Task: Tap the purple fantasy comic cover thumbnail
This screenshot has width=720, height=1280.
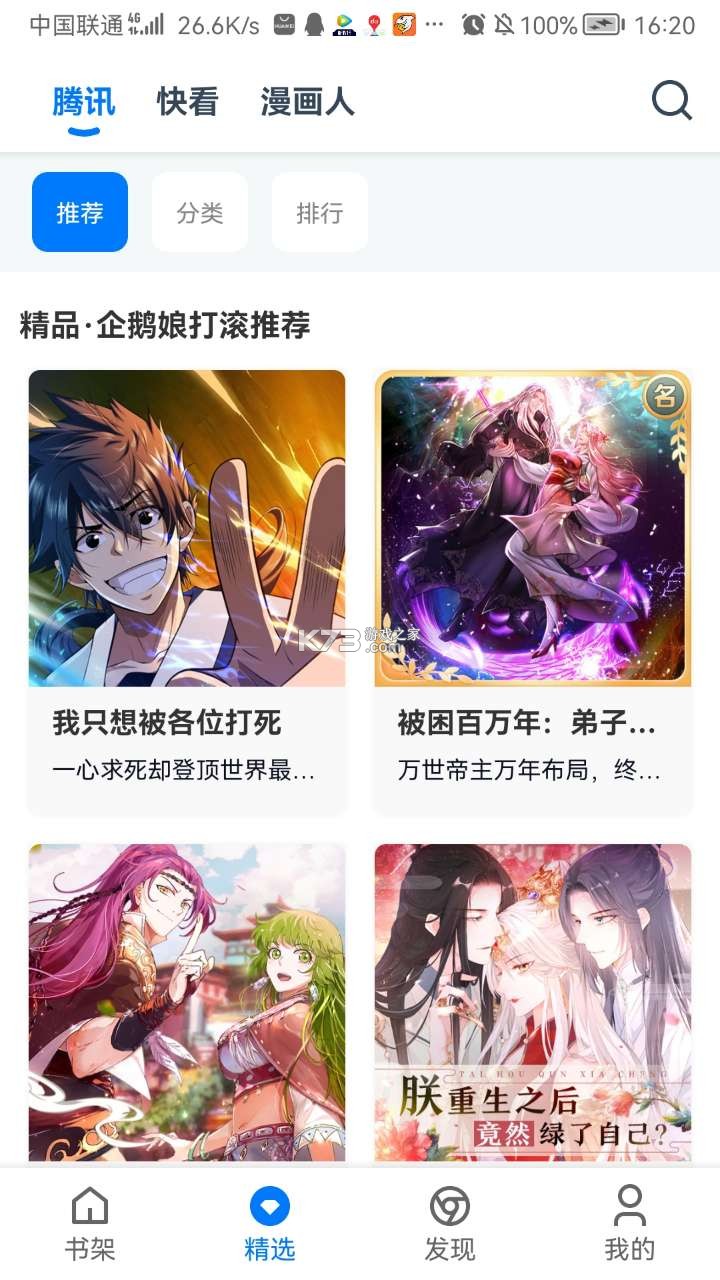Action: point(533,528)
